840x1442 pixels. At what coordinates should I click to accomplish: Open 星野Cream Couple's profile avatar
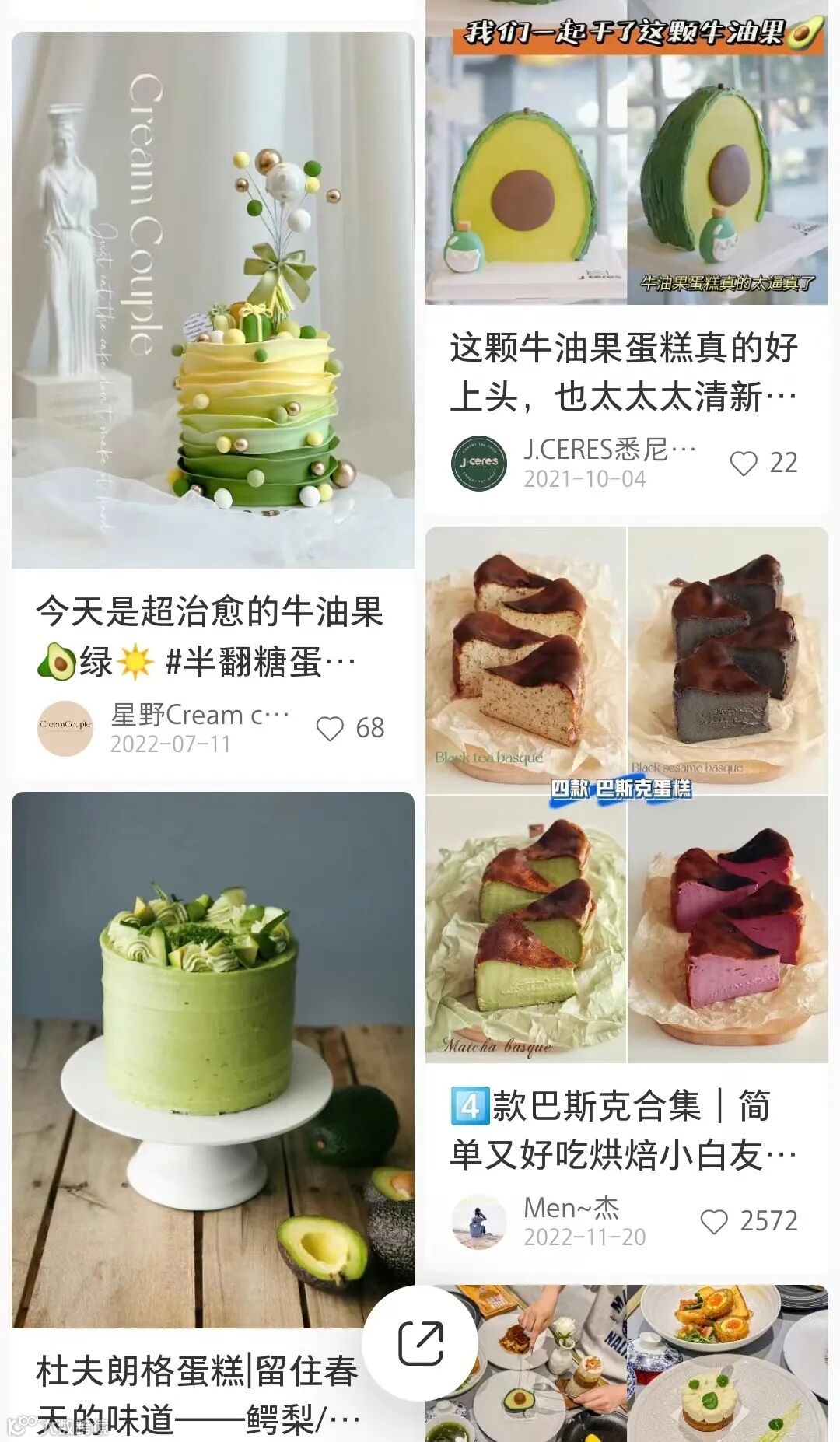click(x=65, y=728)
